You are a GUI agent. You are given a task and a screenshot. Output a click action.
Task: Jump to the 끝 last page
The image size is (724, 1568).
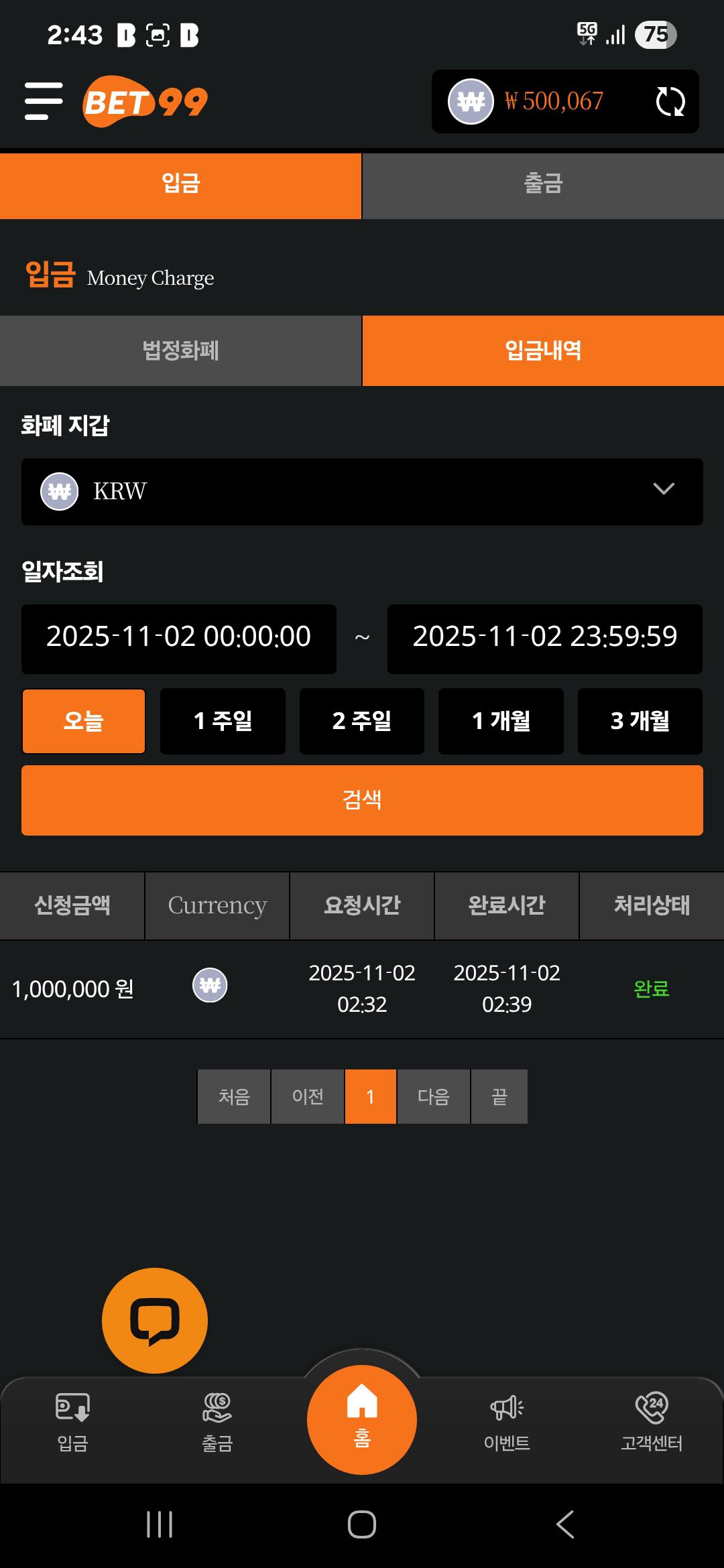coord(499,1096)
